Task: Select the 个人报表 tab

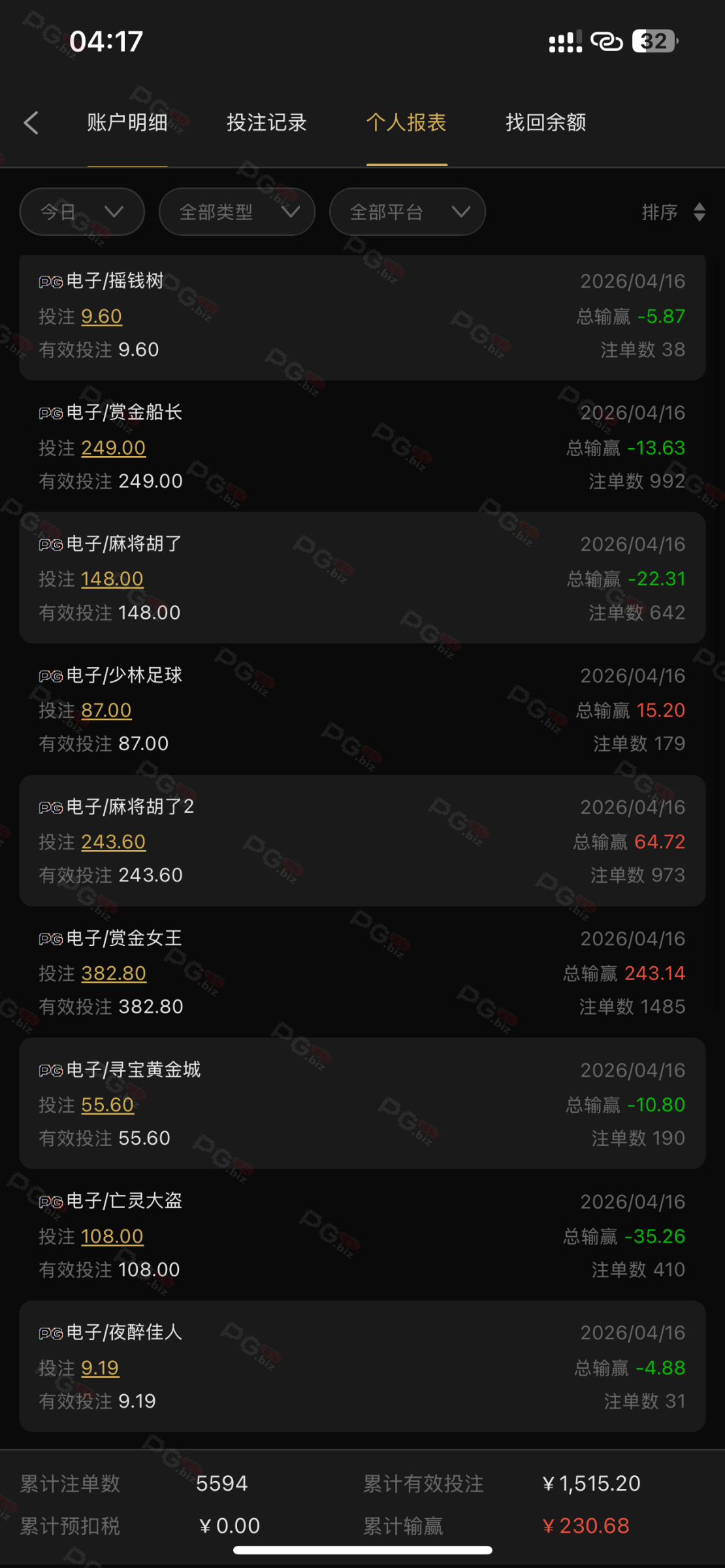Action: tap(406, 122)
